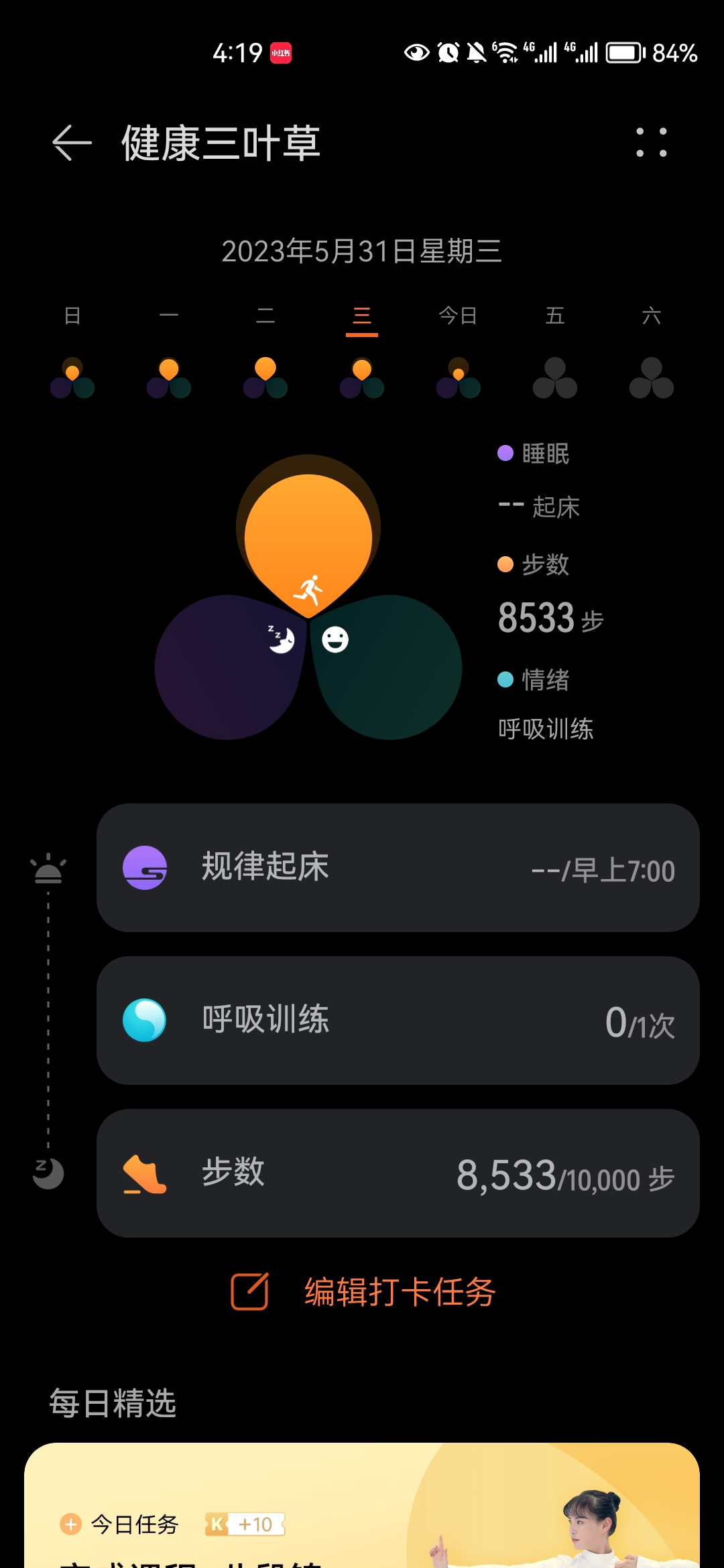Select Saturday (六) in the week strip
The image size is (724, 1568).
click(651, 348)
